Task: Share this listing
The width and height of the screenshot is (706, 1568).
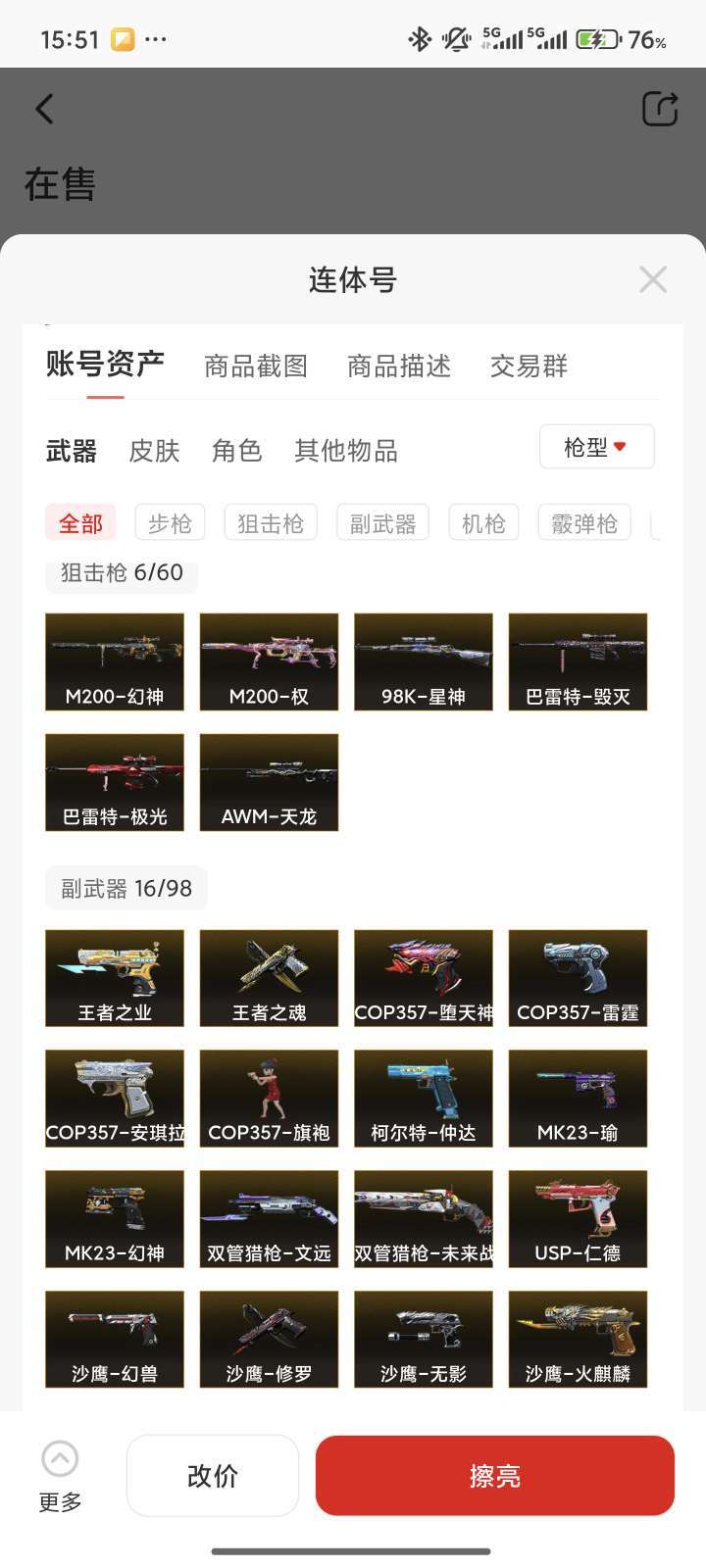Action: pos(660,109)
